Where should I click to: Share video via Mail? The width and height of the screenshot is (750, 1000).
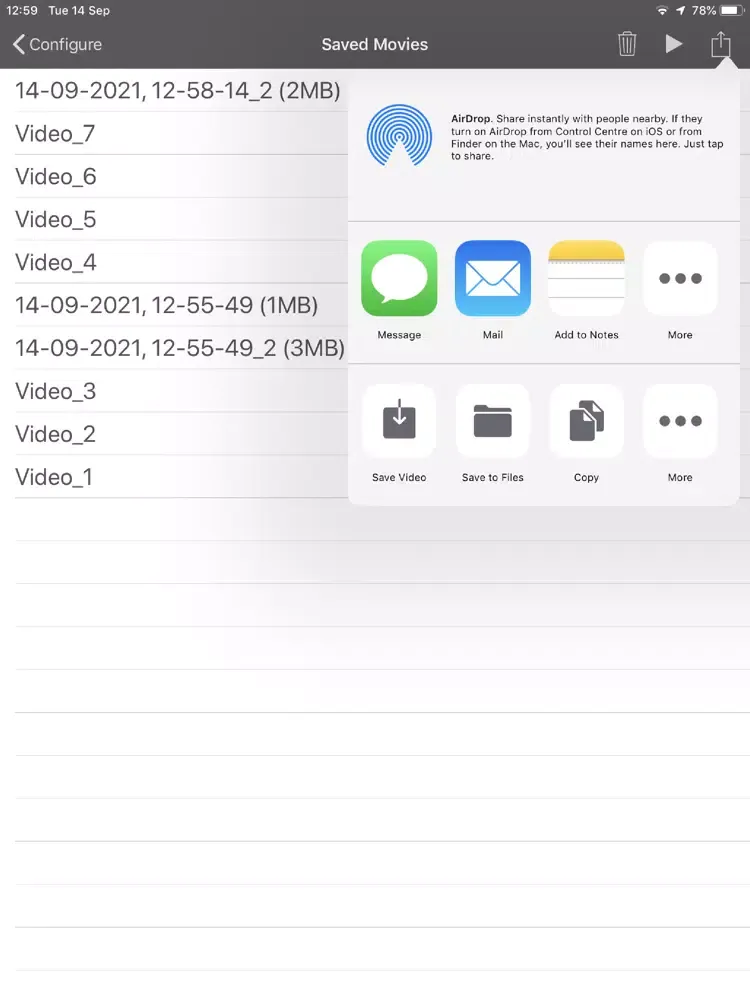coord(492,279)
